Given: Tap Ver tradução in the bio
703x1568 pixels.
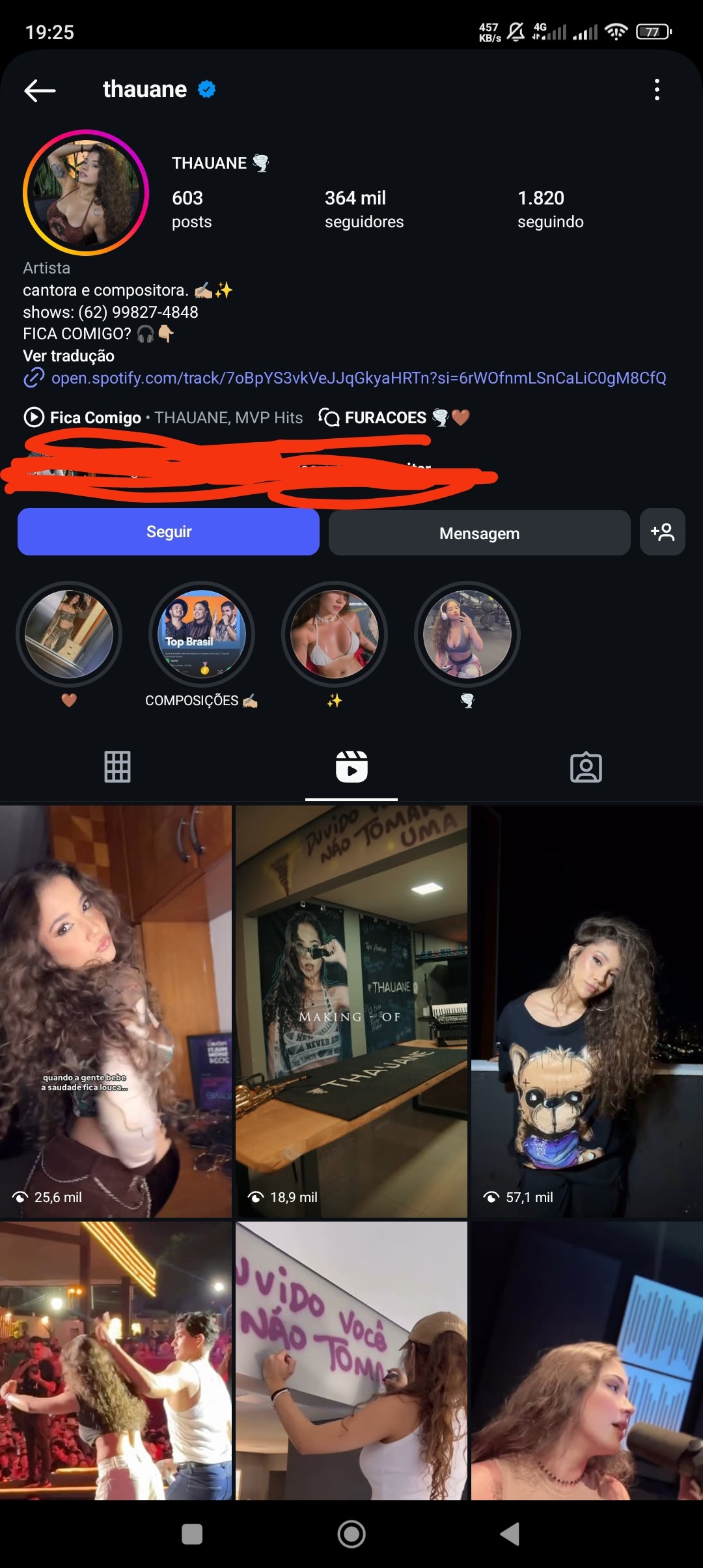Looking at the screenshot, I should 68,356.
